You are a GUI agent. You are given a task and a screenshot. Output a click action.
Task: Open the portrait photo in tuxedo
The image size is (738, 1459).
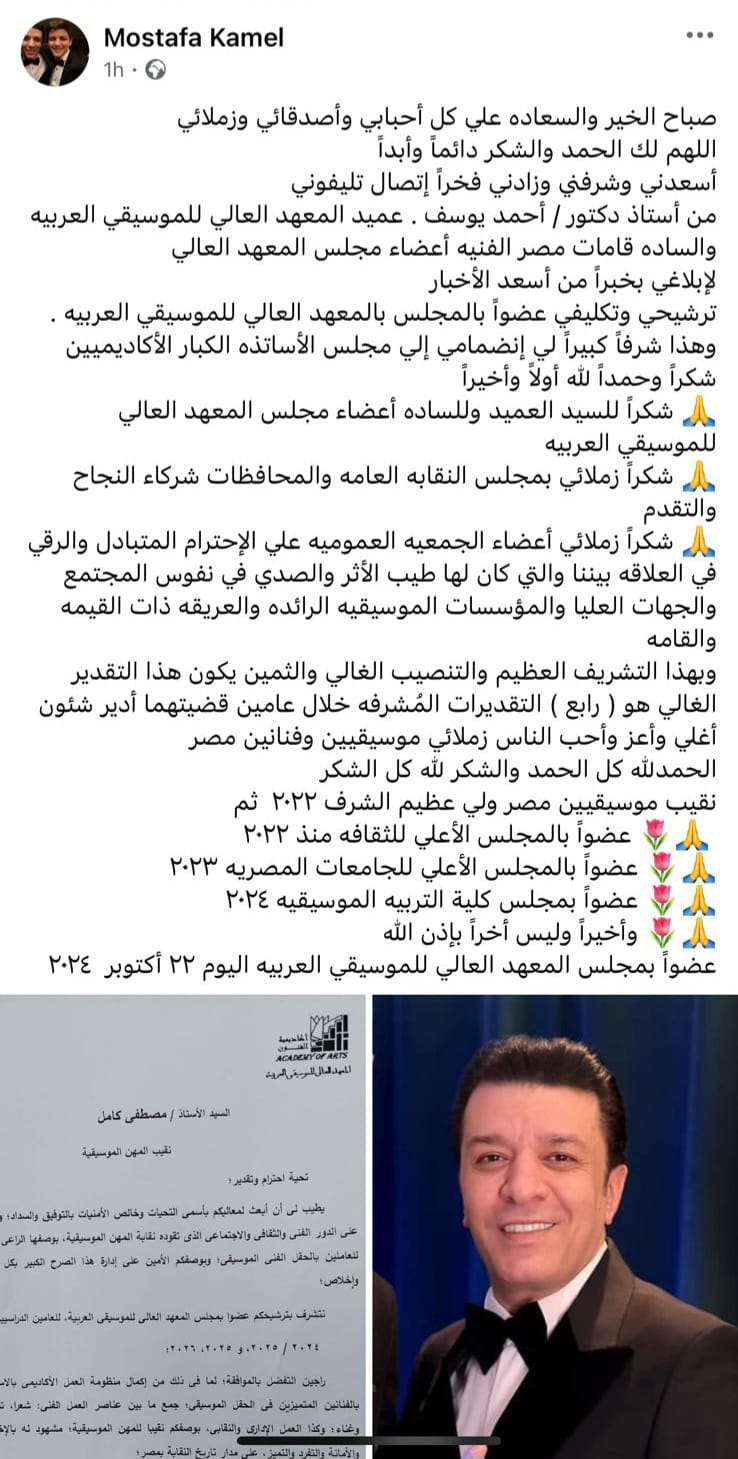555,1226
